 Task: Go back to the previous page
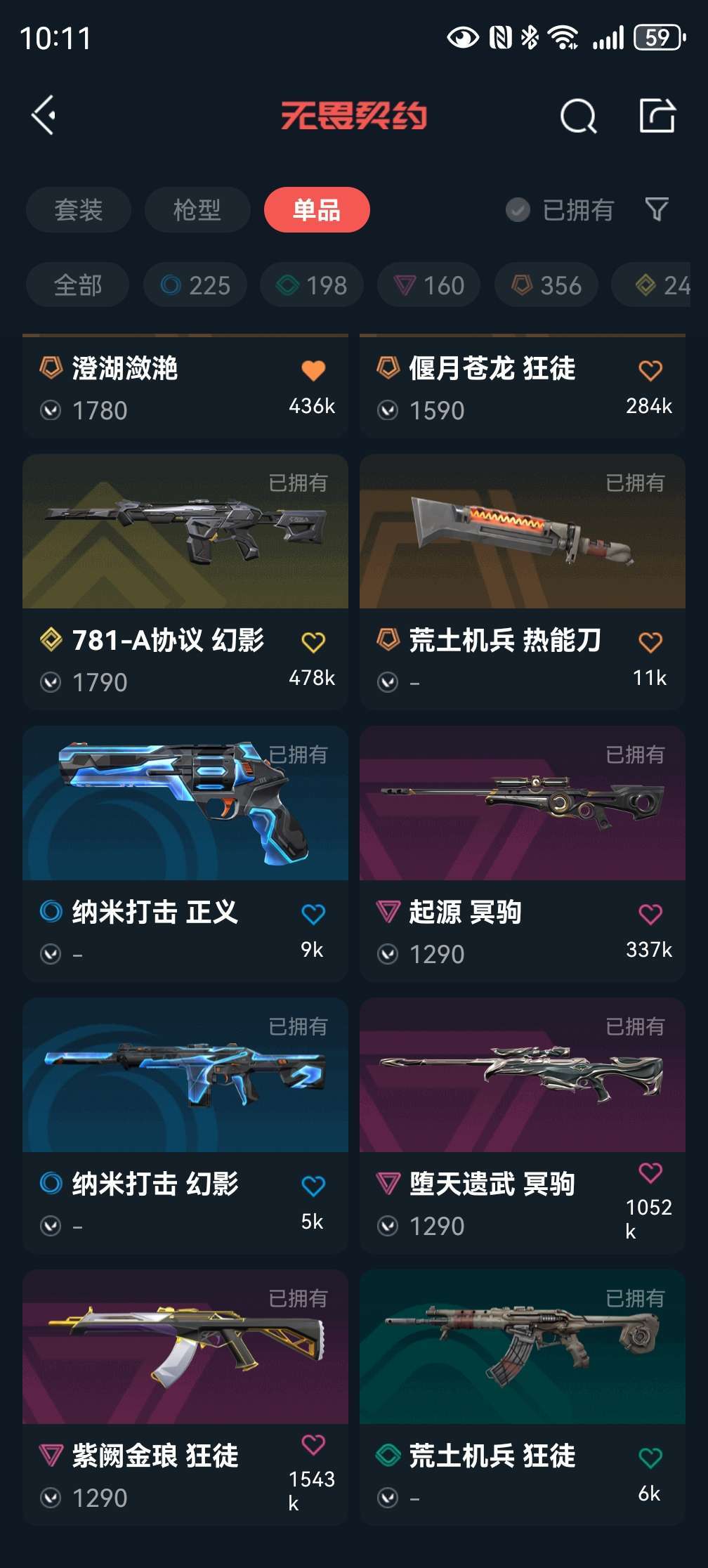(44, 116)
